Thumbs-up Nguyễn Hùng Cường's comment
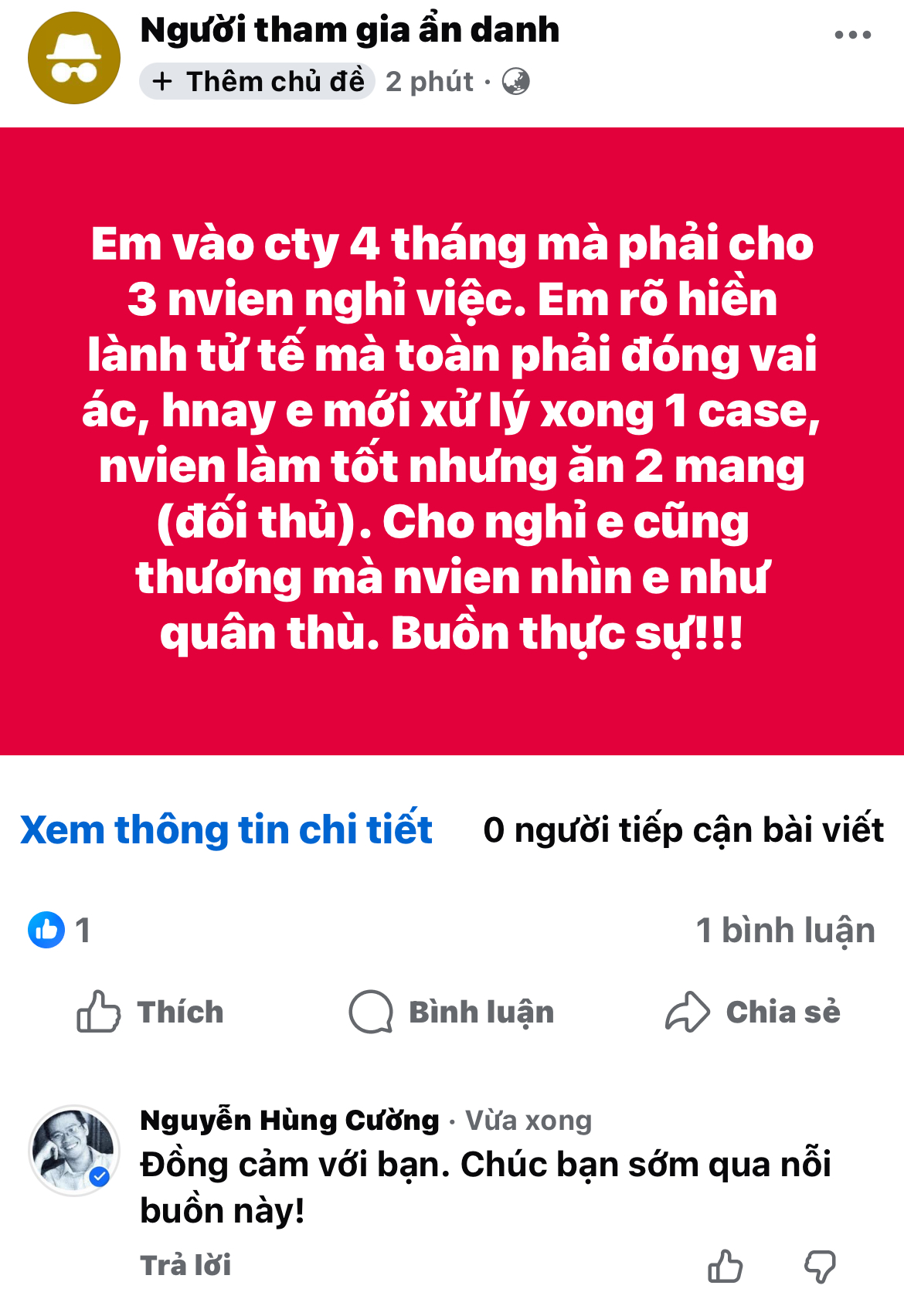This screenshot has height=1316, width=904. click(725, 1267)
